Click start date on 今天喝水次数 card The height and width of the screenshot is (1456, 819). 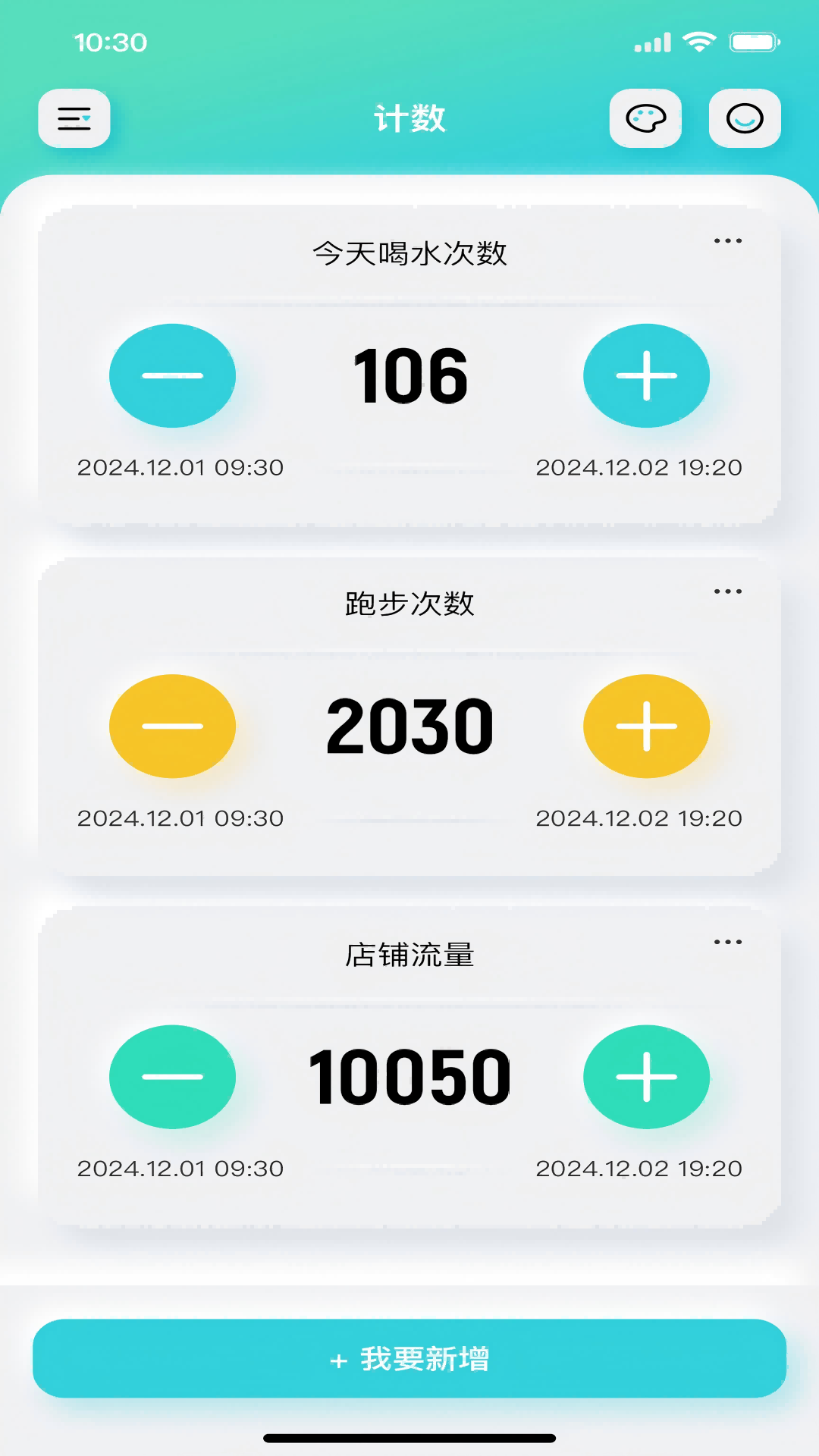click(x=180, y=467)
